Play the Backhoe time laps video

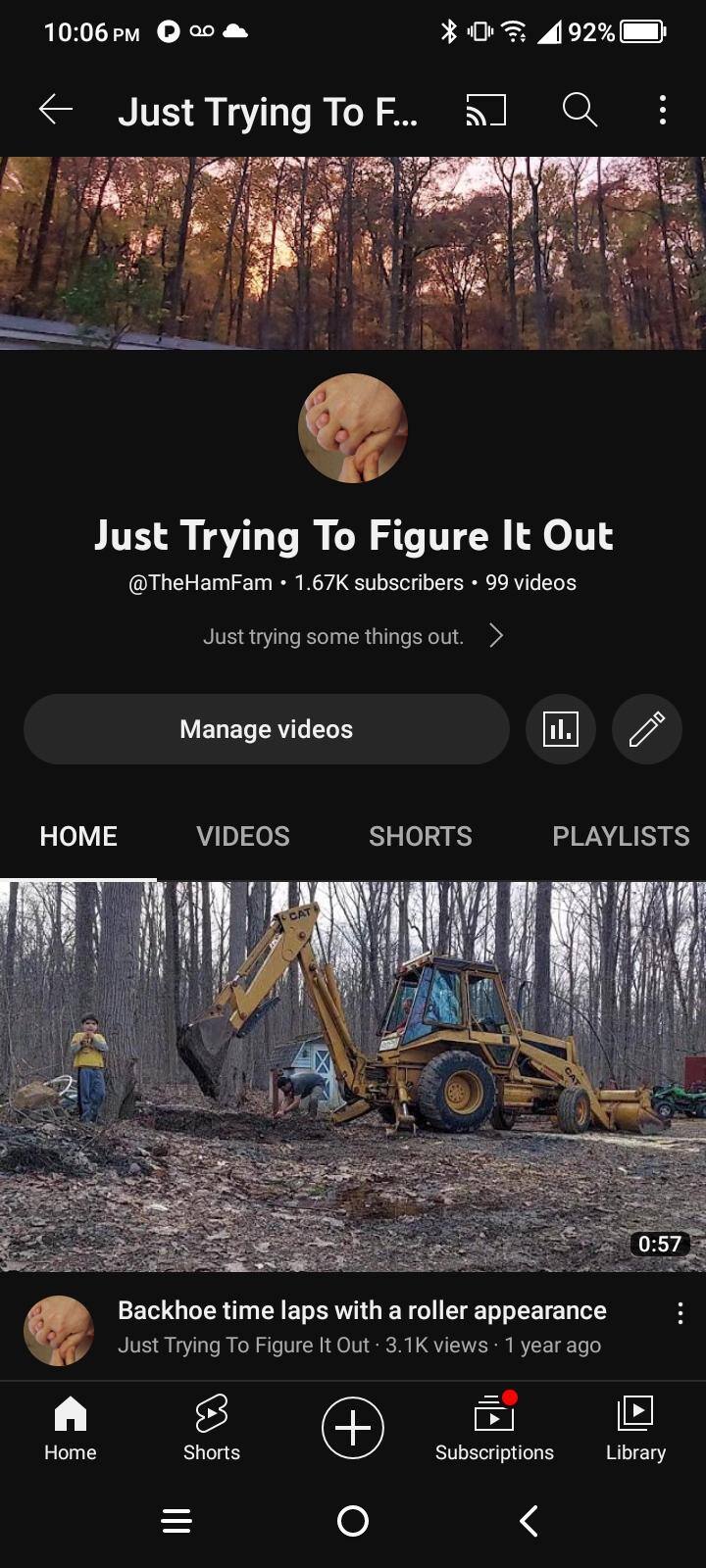(353, 1076)
